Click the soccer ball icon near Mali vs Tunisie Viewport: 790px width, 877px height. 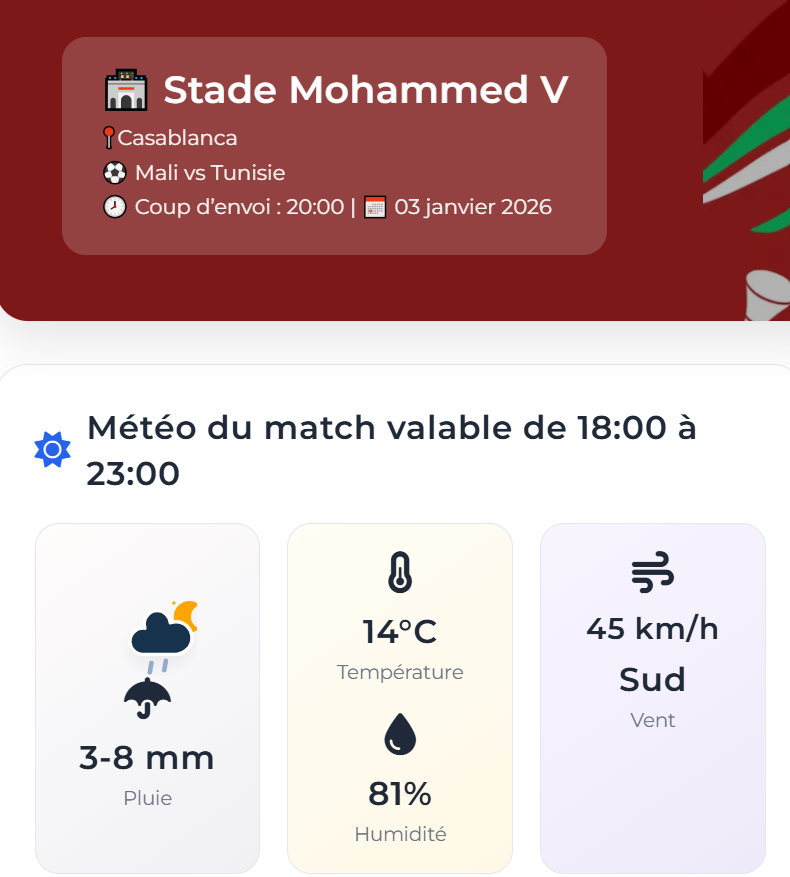point(117,172)
